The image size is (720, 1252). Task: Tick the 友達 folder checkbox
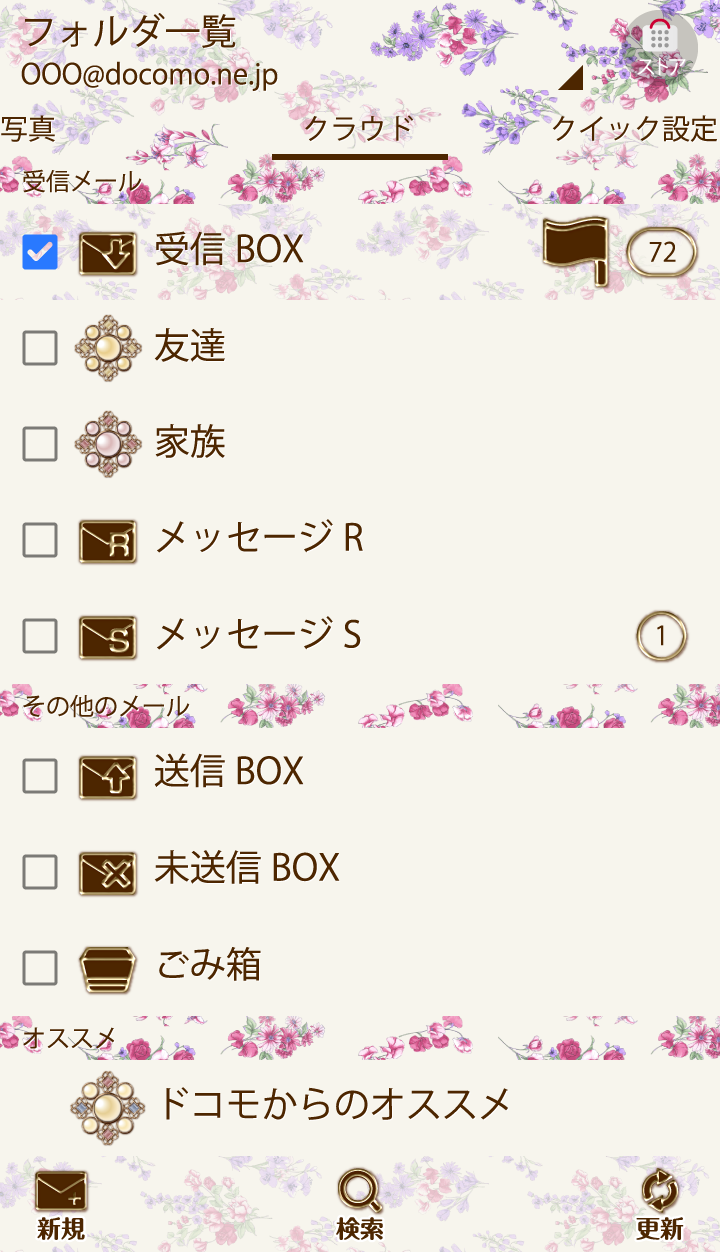coord(40,348)
